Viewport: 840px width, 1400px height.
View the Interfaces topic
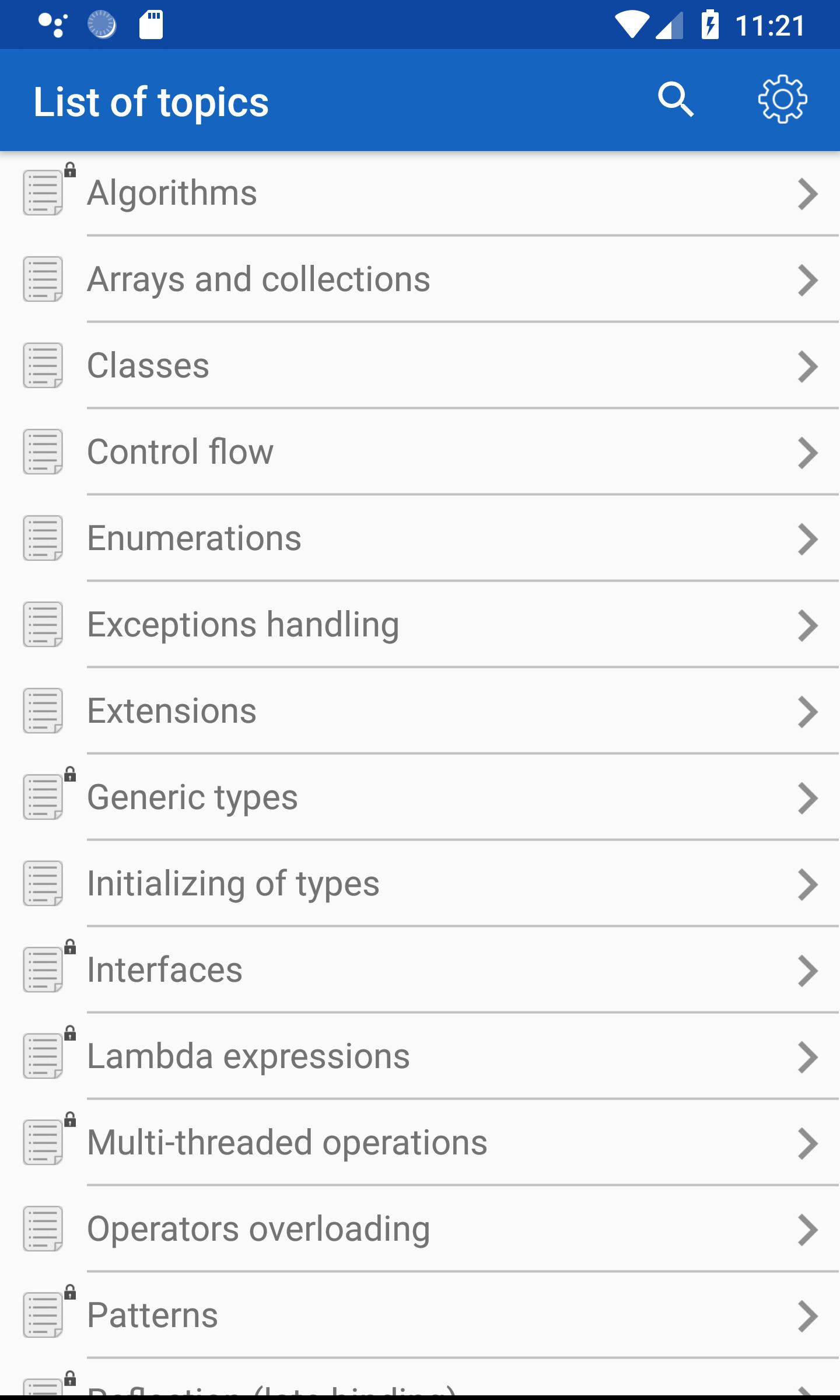(420, 970)
